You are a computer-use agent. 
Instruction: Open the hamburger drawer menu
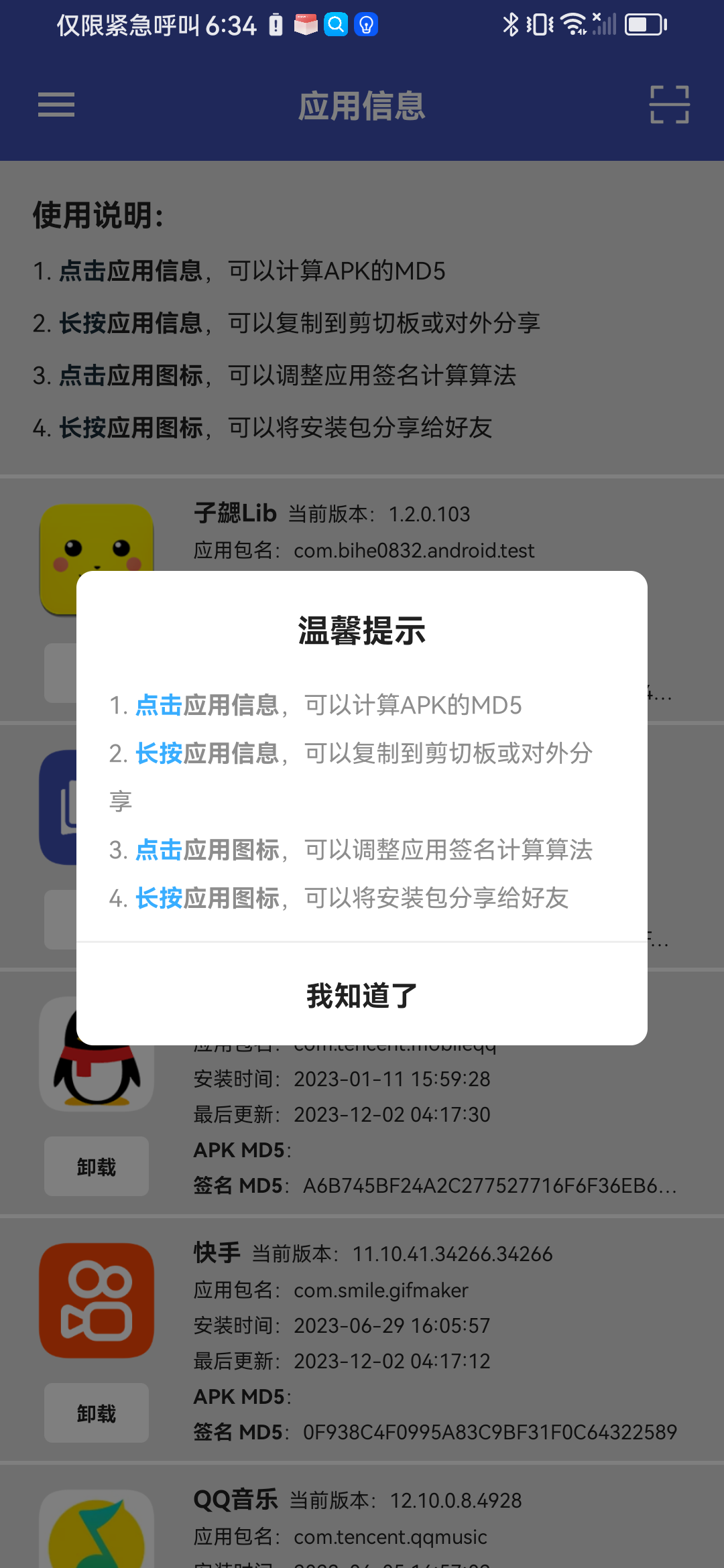click(56, 105)
